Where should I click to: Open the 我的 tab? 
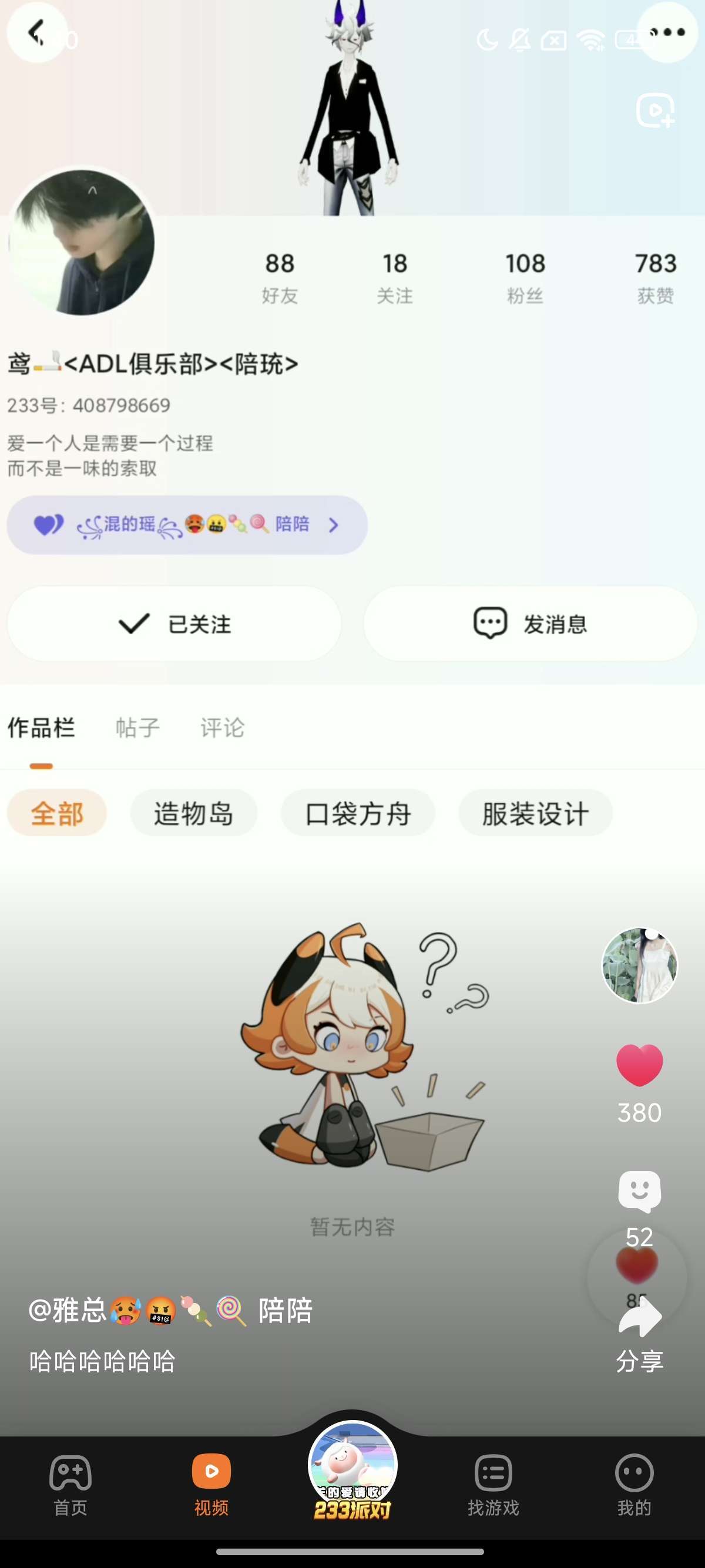[x=634, y=1485]
